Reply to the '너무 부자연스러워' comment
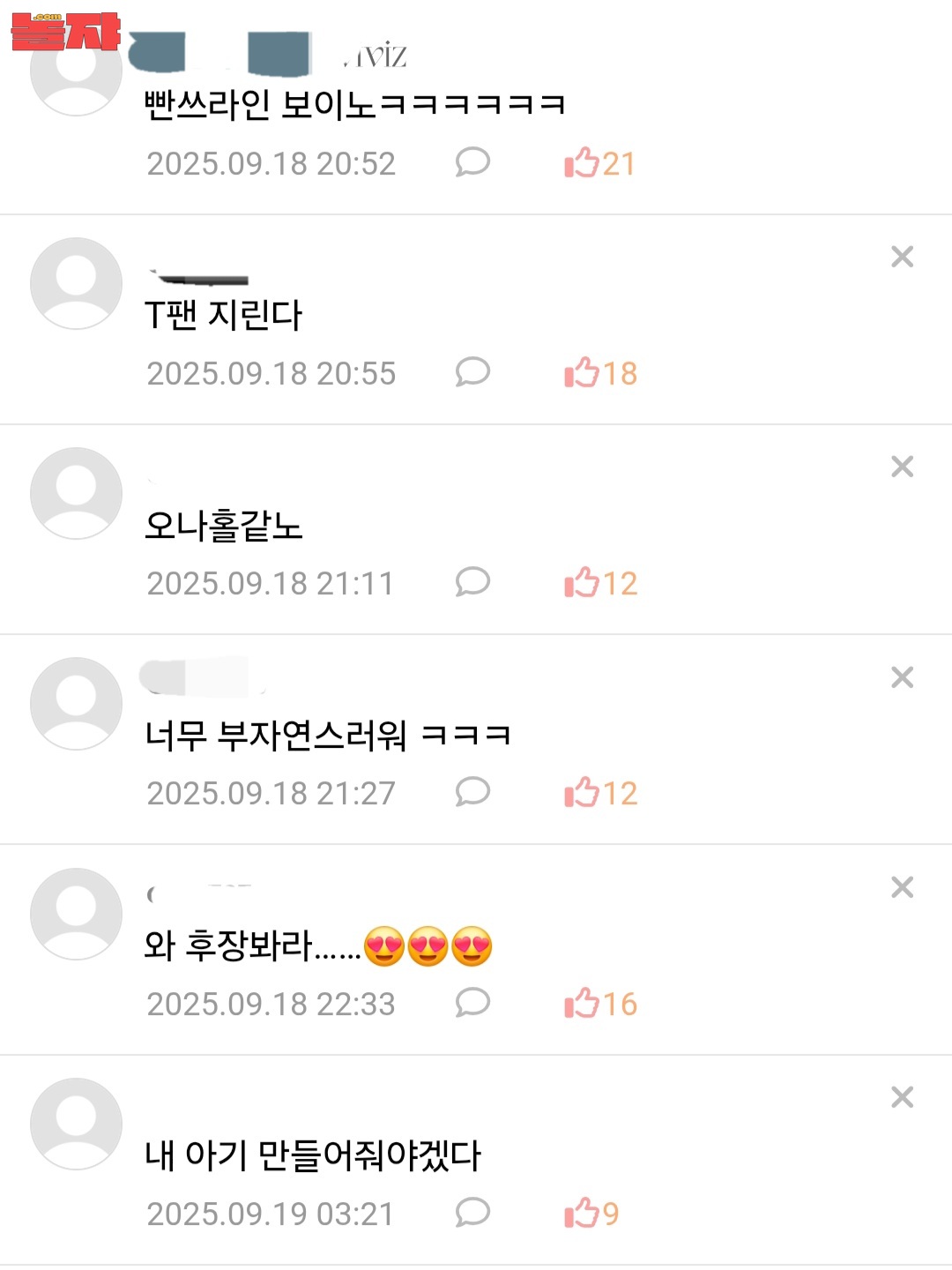Viewport: 952px width, 1270px height. coord(472,792)
